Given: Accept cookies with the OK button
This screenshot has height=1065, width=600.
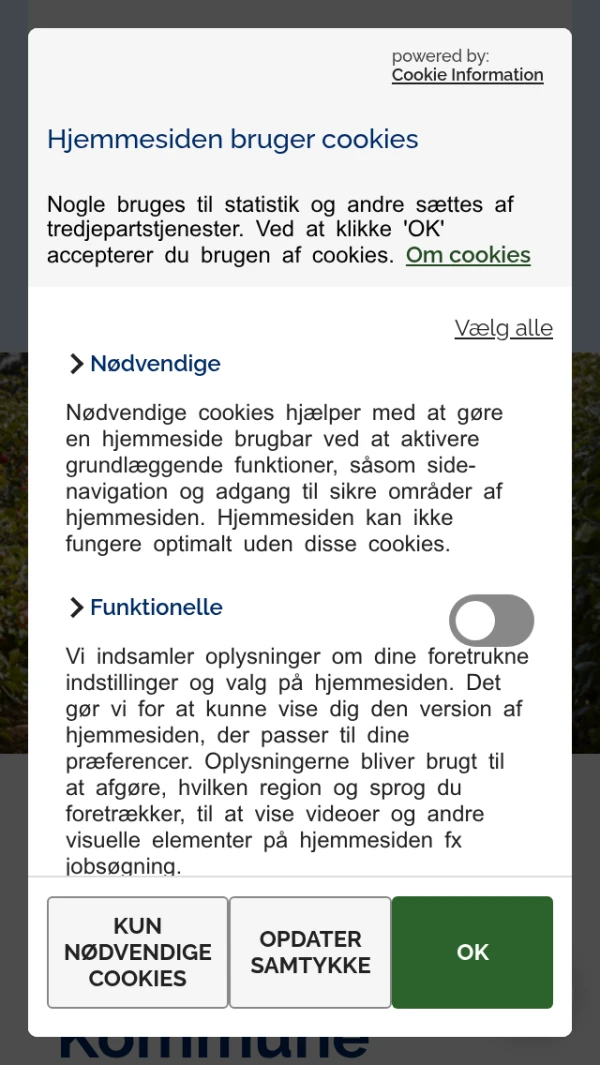Looking at the screenshot, I should (472, 952).
